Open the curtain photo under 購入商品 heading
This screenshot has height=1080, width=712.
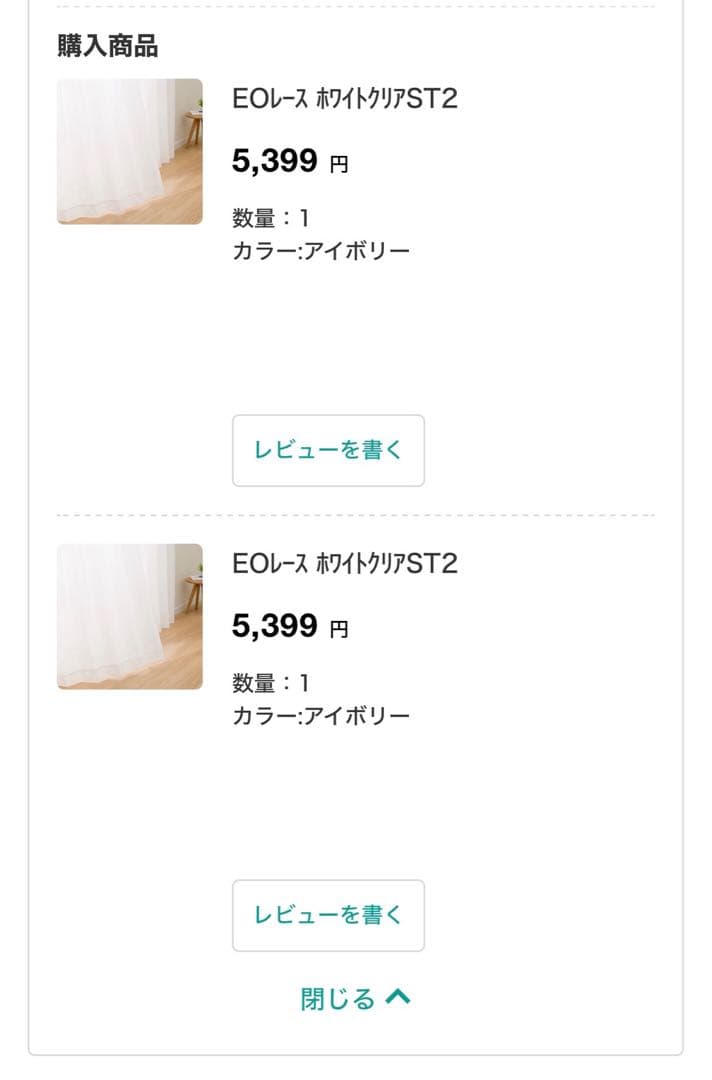click(x=130, y=152)
